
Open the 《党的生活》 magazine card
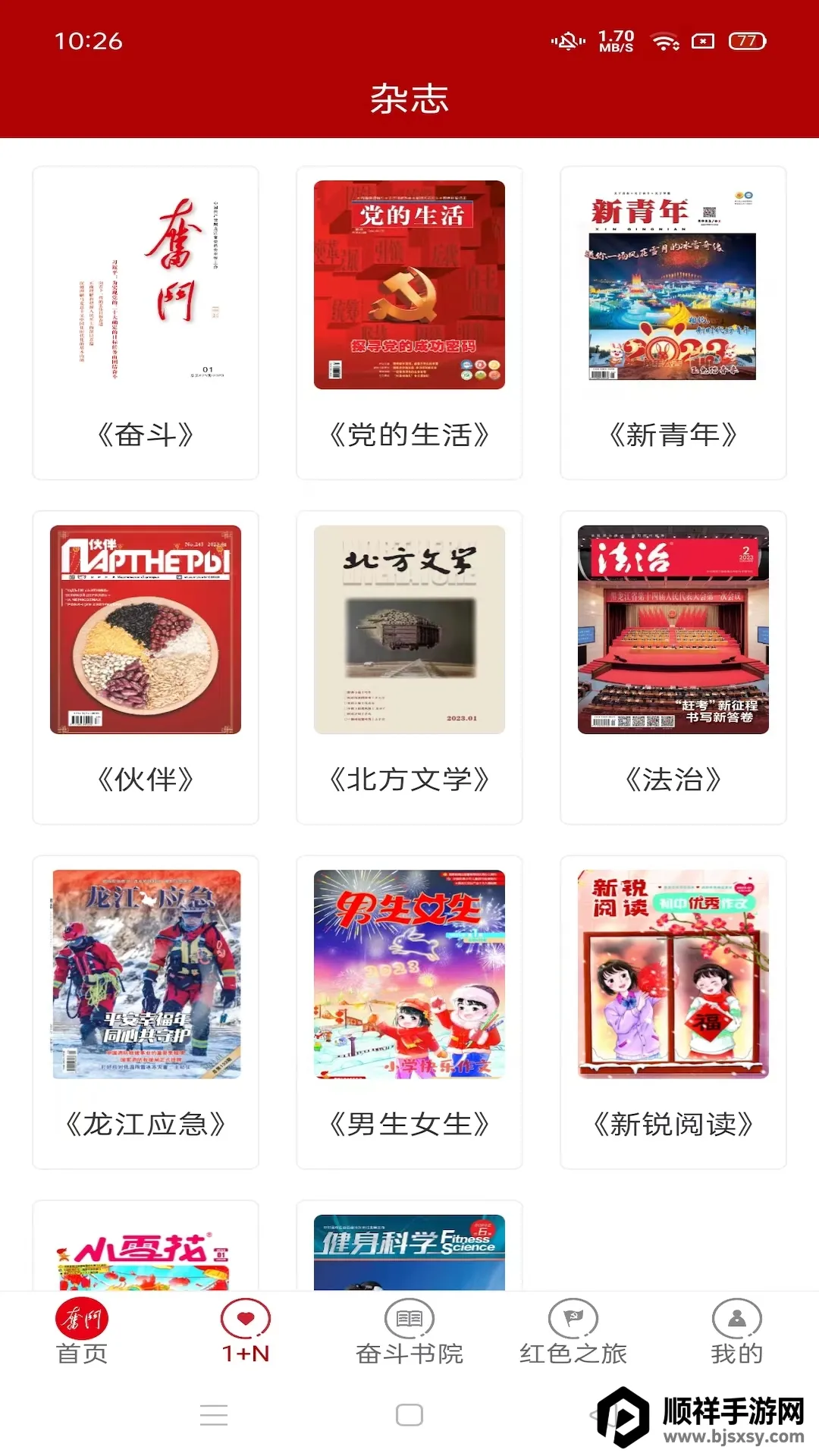click(x=409, y=322)
